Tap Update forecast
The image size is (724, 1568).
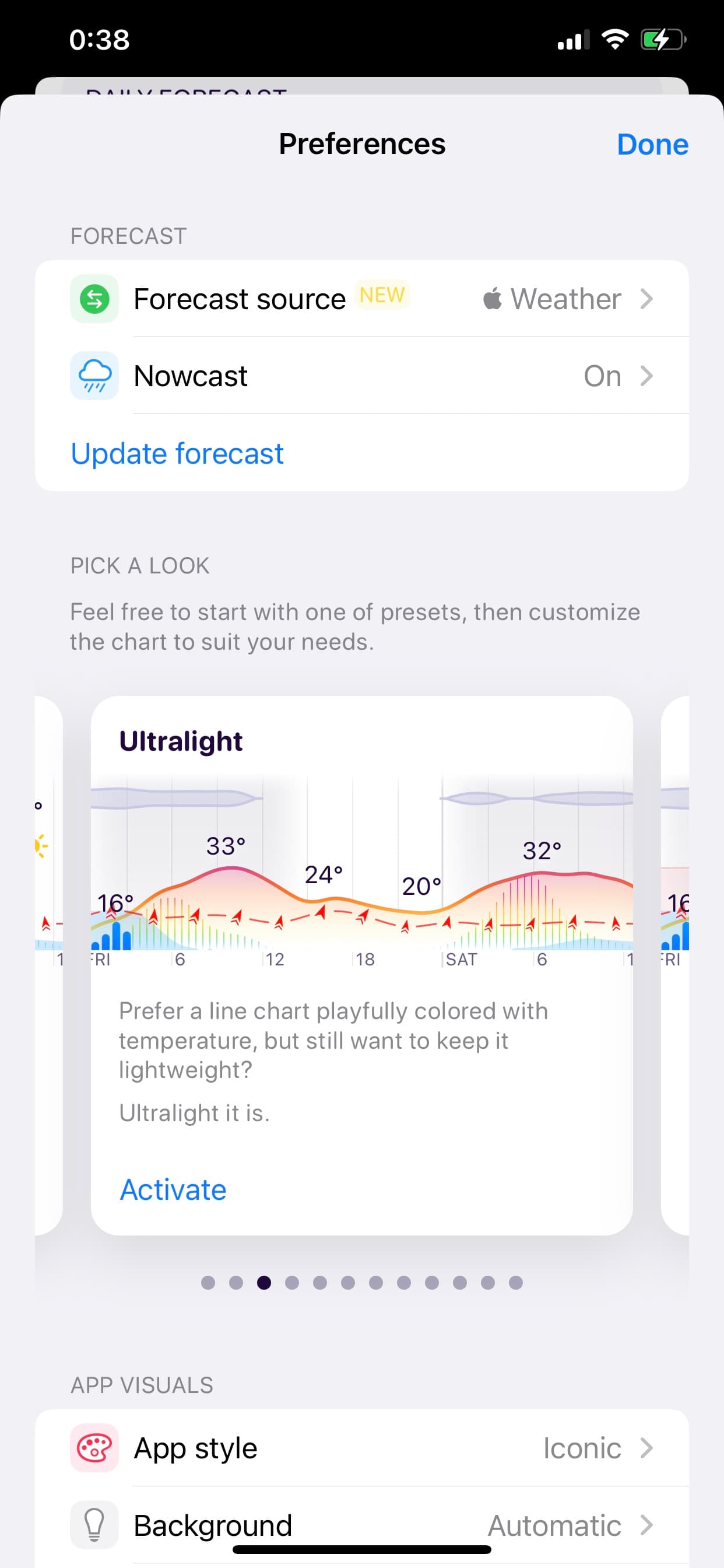(x=177, y=453)
